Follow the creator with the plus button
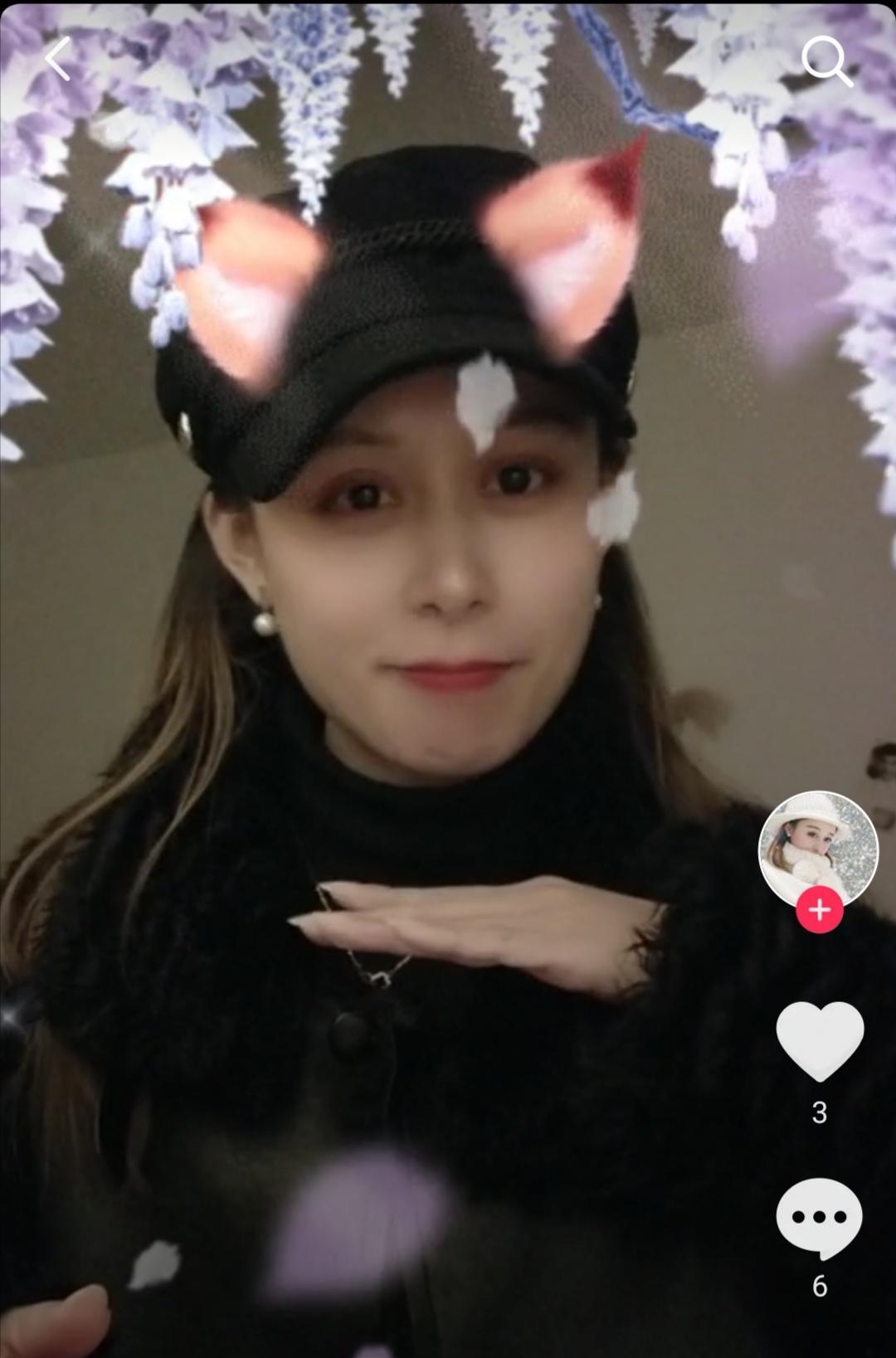The width and height of the screenshot is (896, 1358). tap(820, 910)
